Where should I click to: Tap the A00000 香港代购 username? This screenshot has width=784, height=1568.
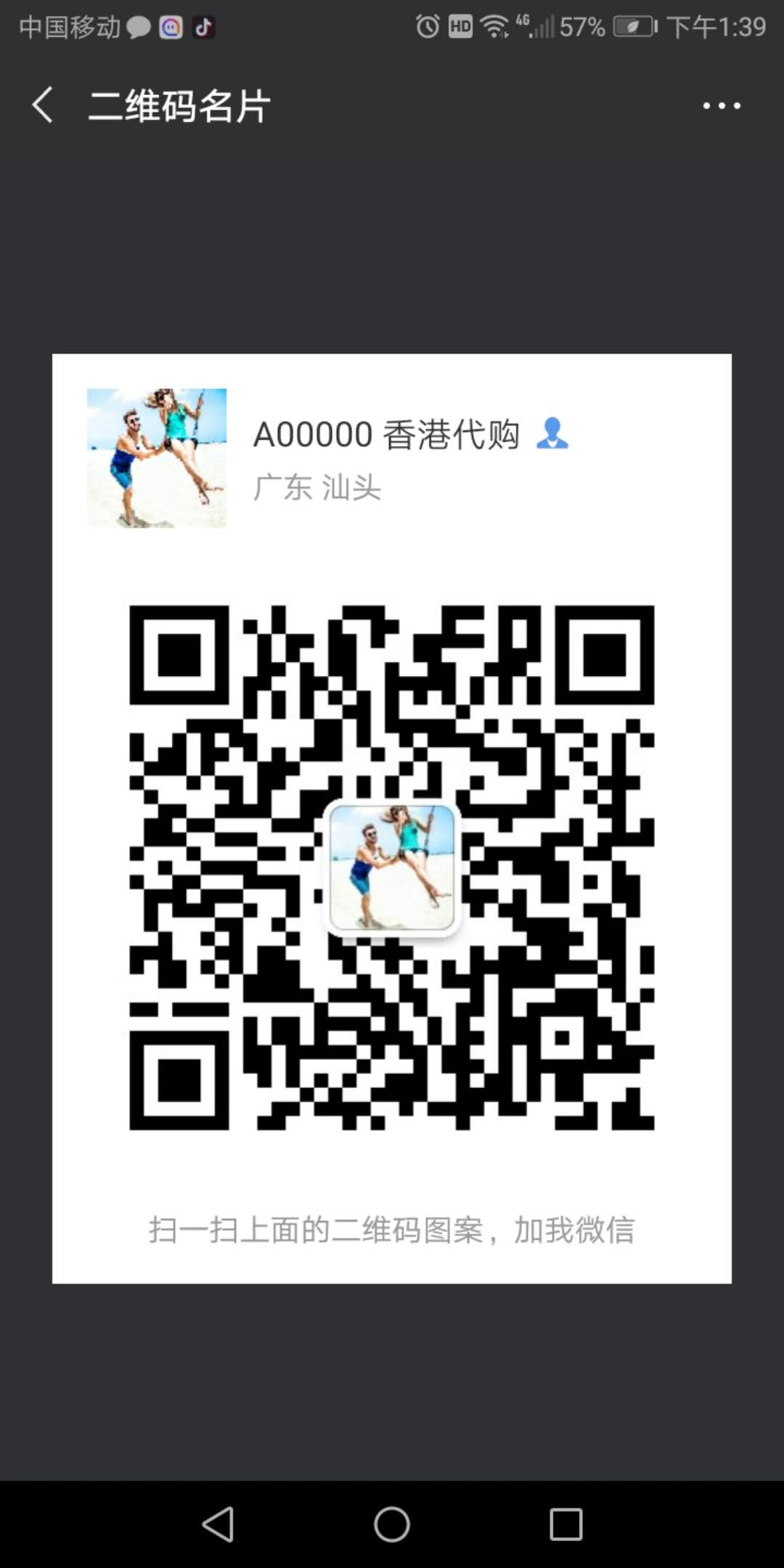389,433
